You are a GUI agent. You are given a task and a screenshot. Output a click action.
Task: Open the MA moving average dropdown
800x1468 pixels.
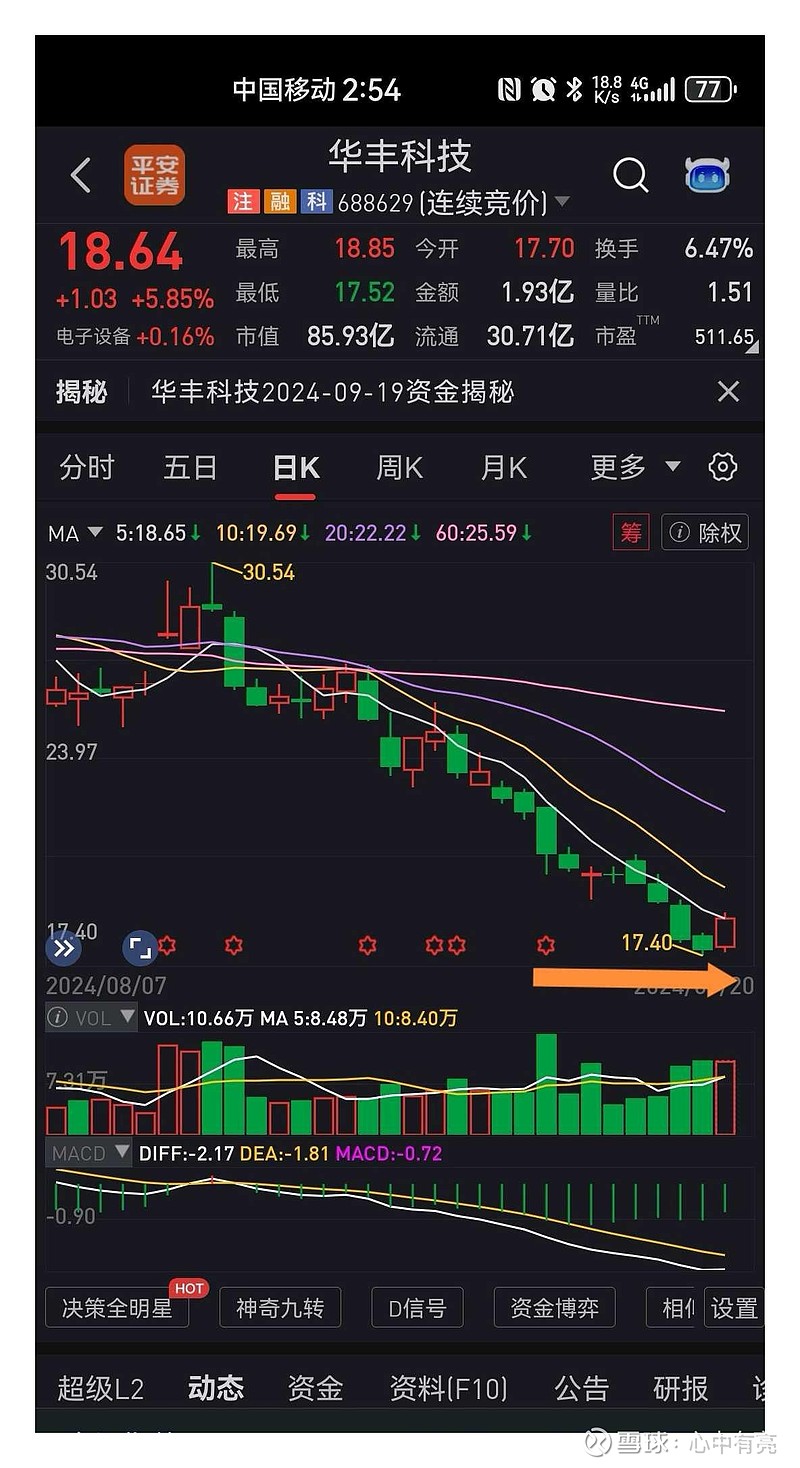[x=72, y=533]
